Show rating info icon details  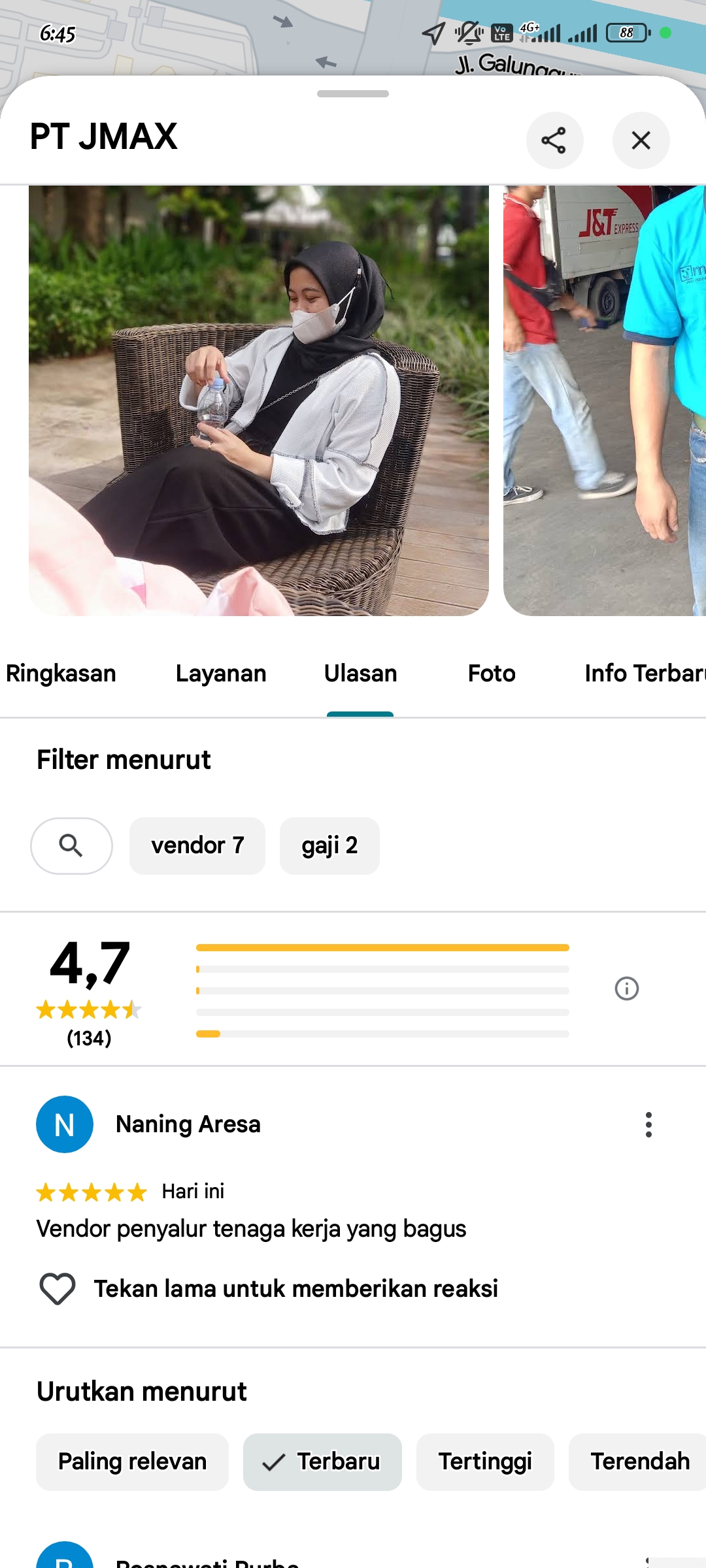tap(626, 988)
